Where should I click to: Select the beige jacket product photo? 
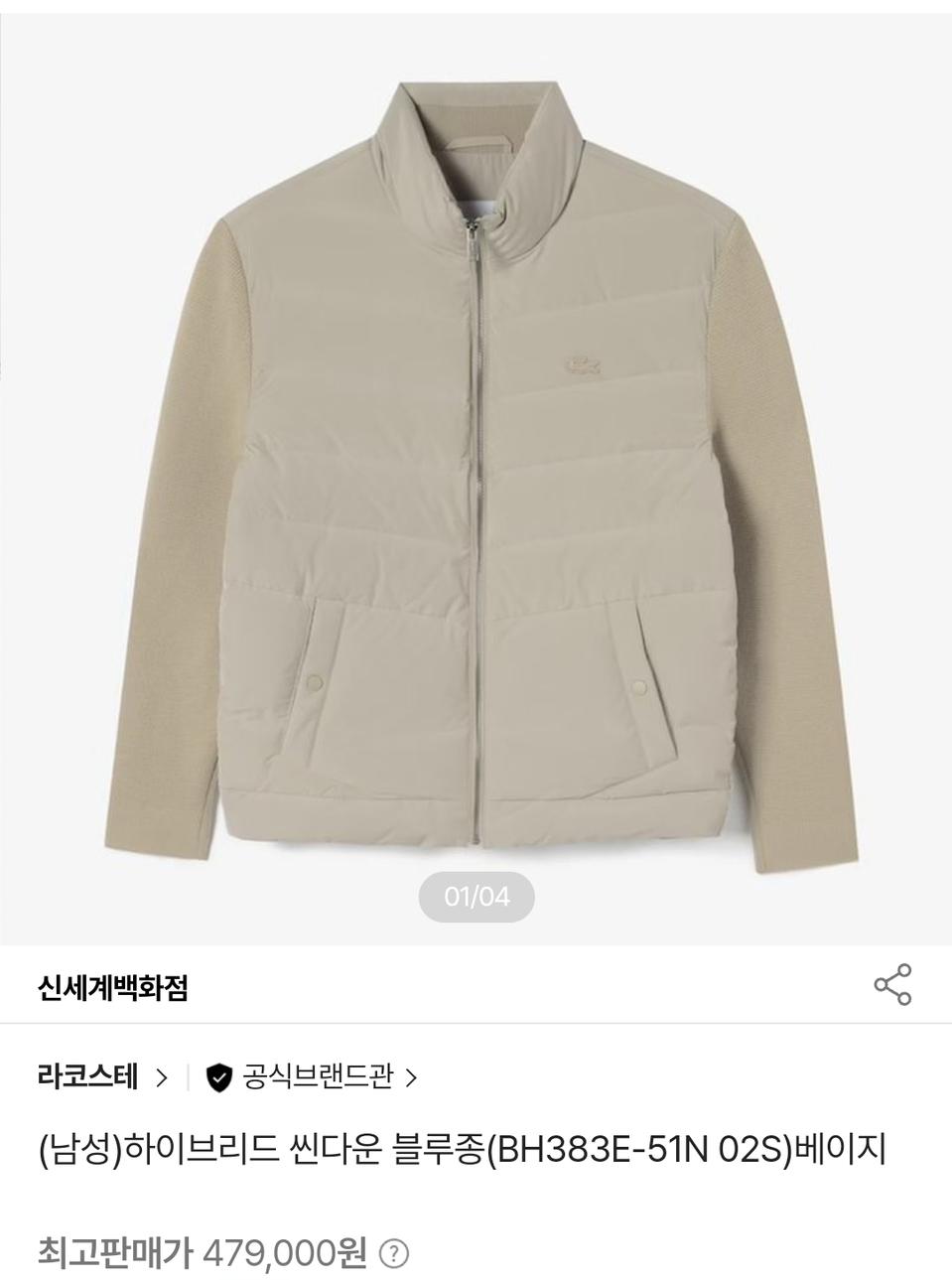[476, 467]
